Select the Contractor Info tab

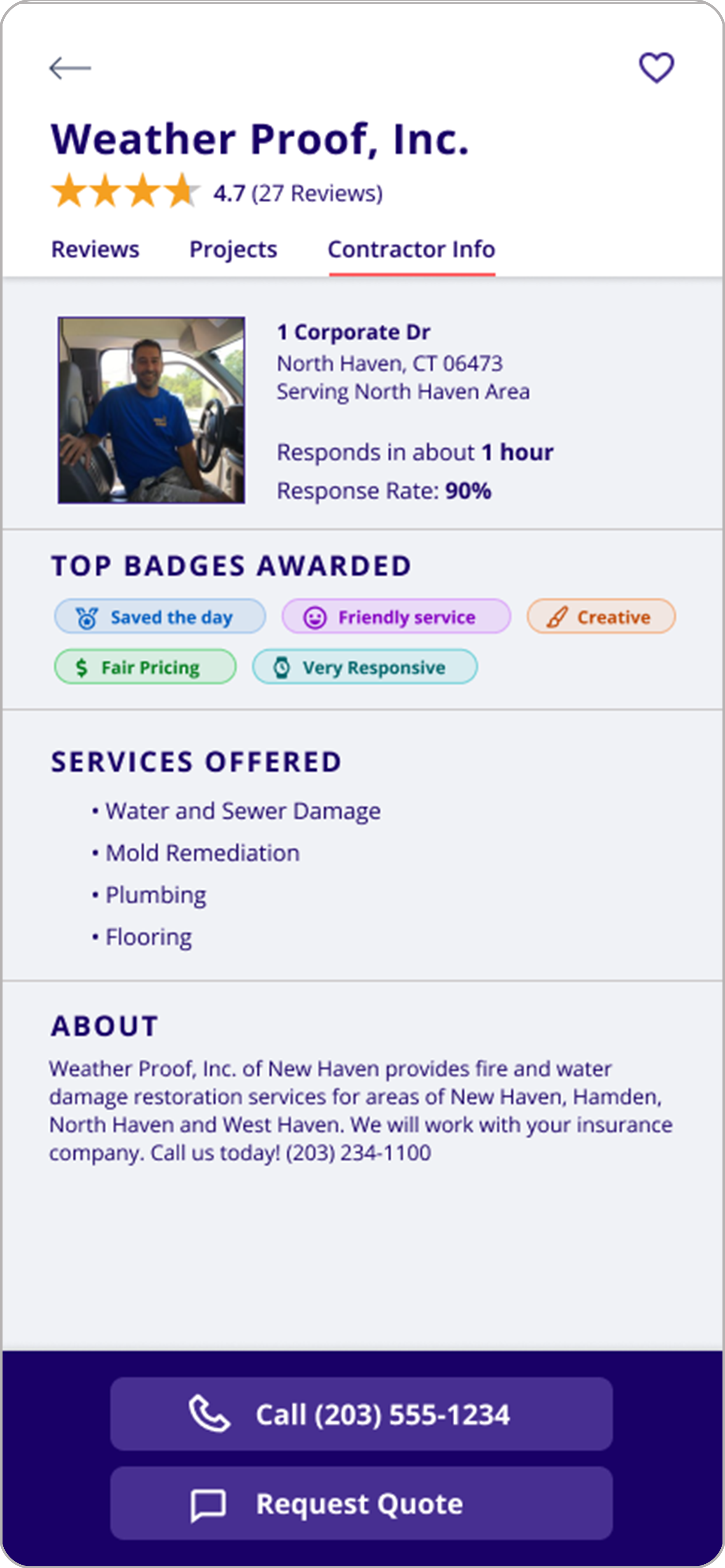411,249
